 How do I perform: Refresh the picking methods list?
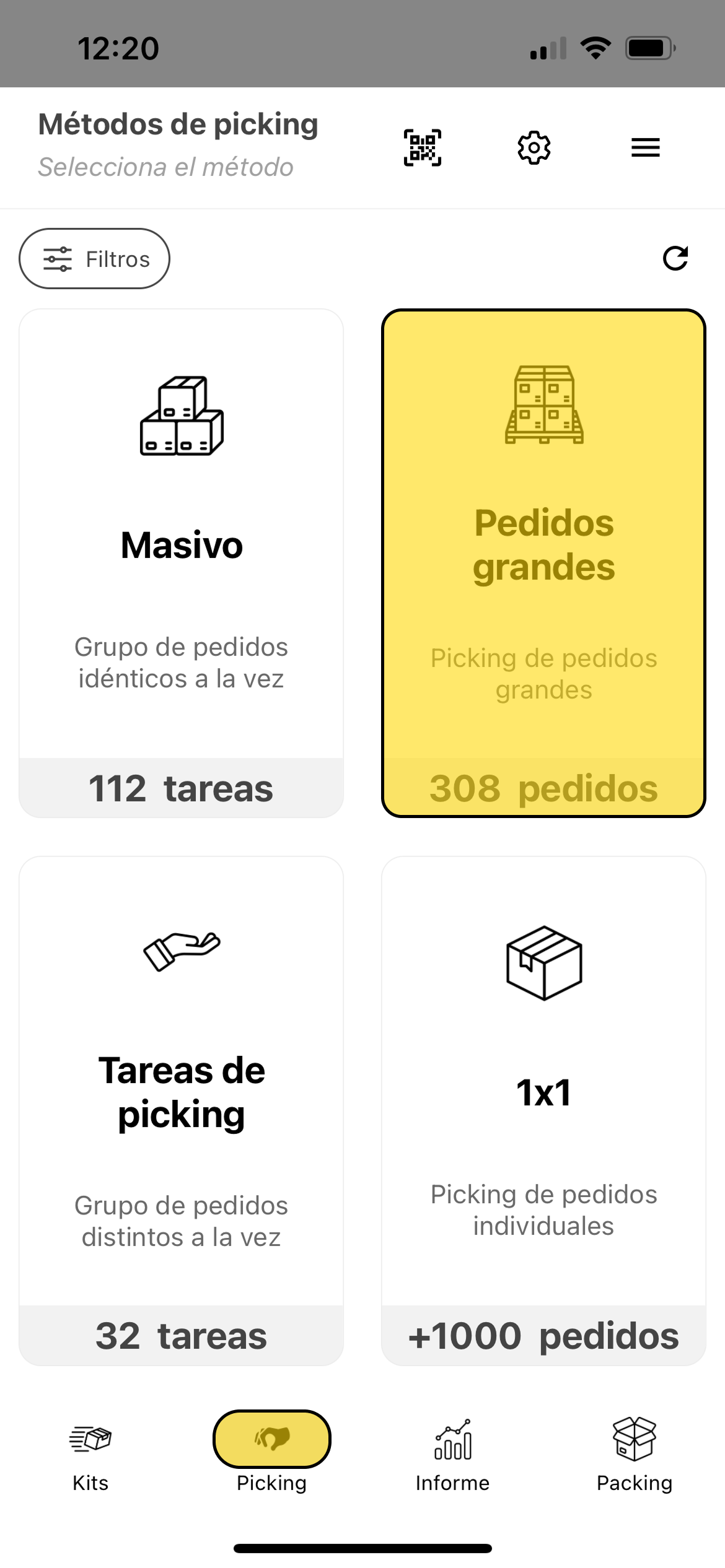(675, 258)
